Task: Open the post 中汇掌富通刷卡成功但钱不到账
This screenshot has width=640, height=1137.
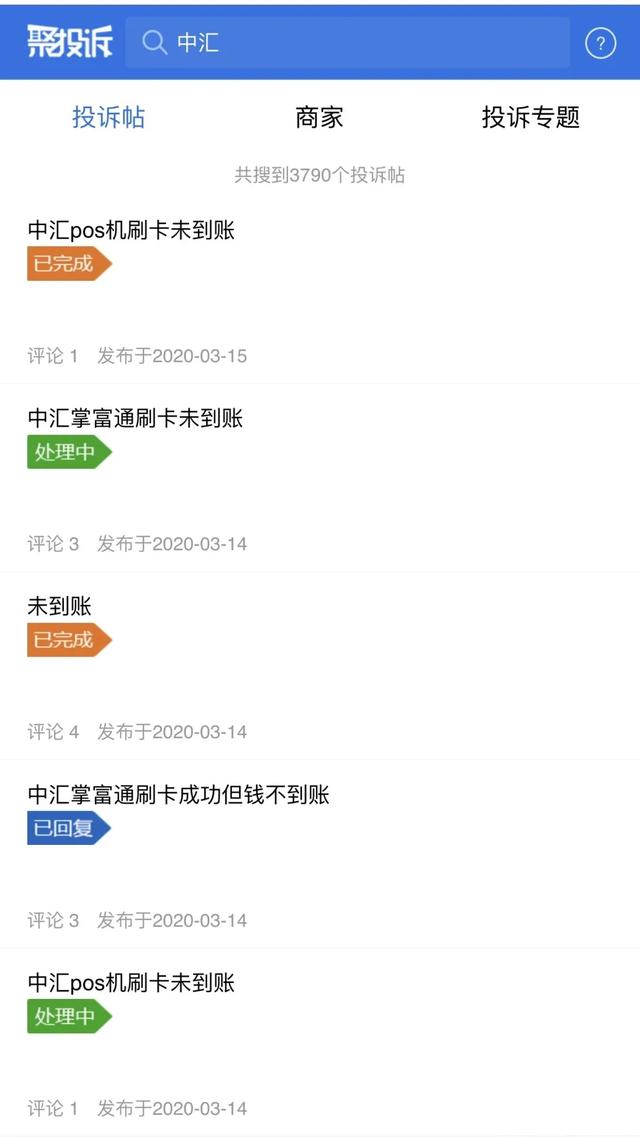Action: [x=178, y=795]
